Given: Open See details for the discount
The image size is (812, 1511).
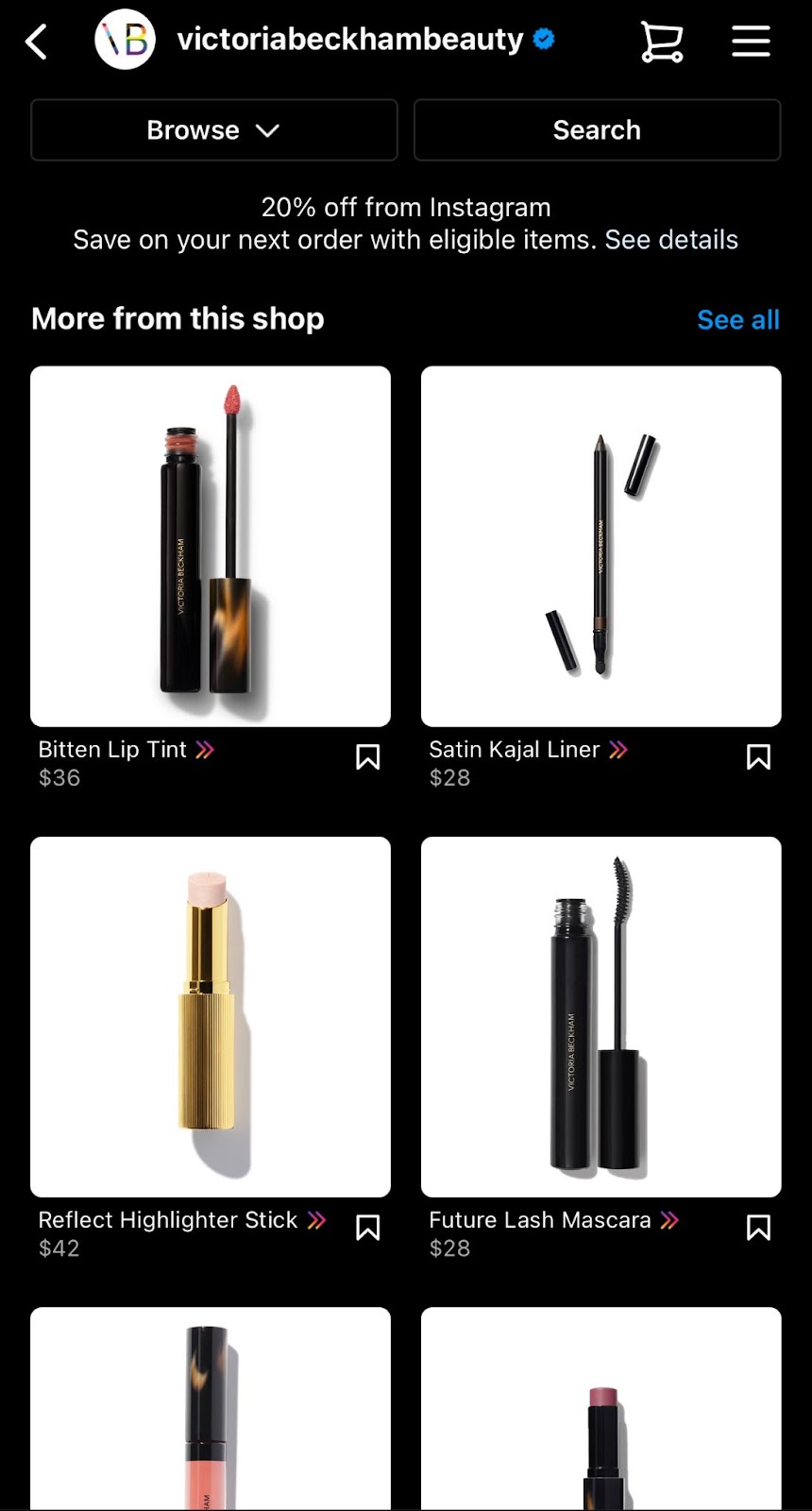Looking at the screenshot, I should pos(671,240).
